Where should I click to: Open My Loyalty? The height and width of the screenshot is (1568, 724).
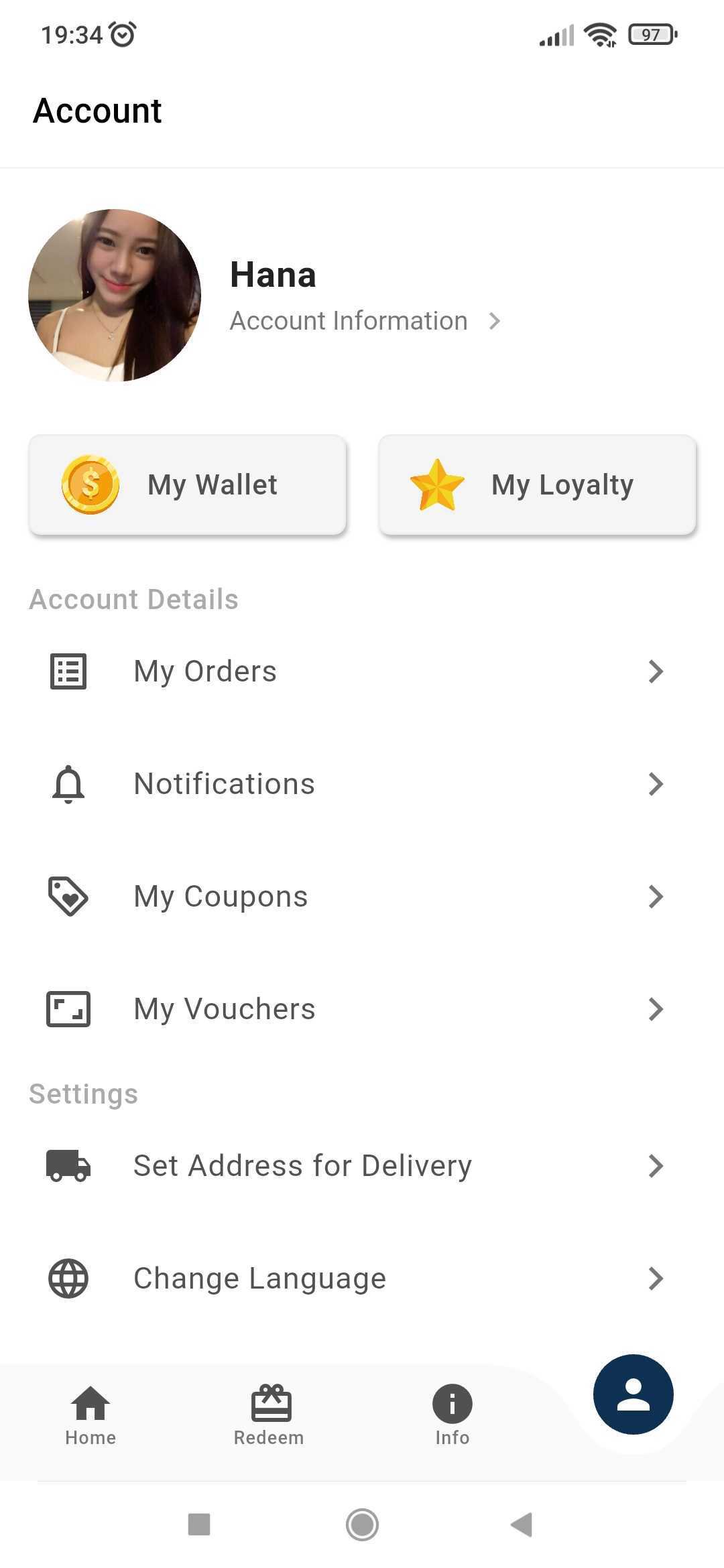538,484
